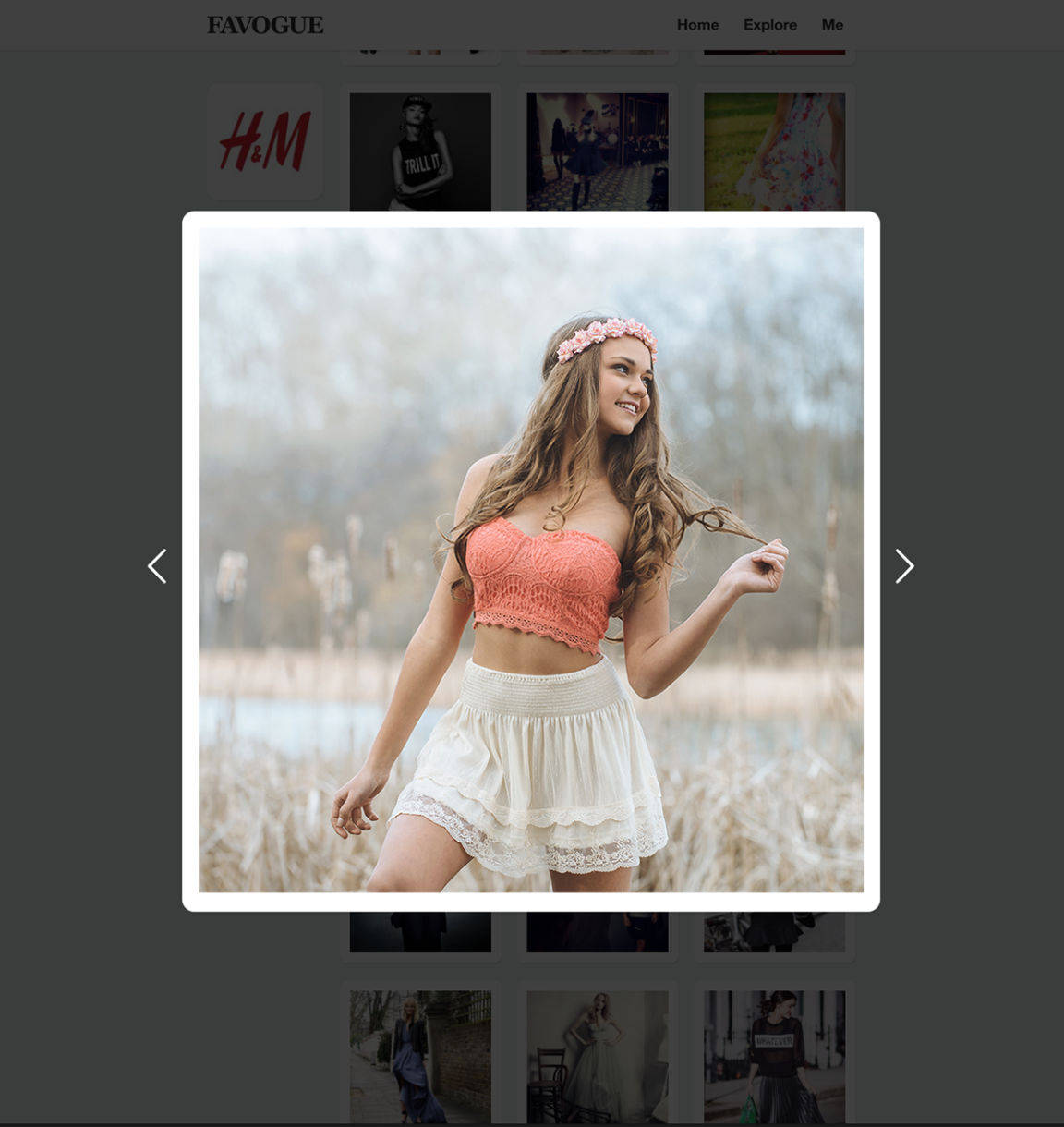Tap the FAVOGUE logo
Image resolution: width=1064 pixels, height=1127 pixels.
(265, 25)
